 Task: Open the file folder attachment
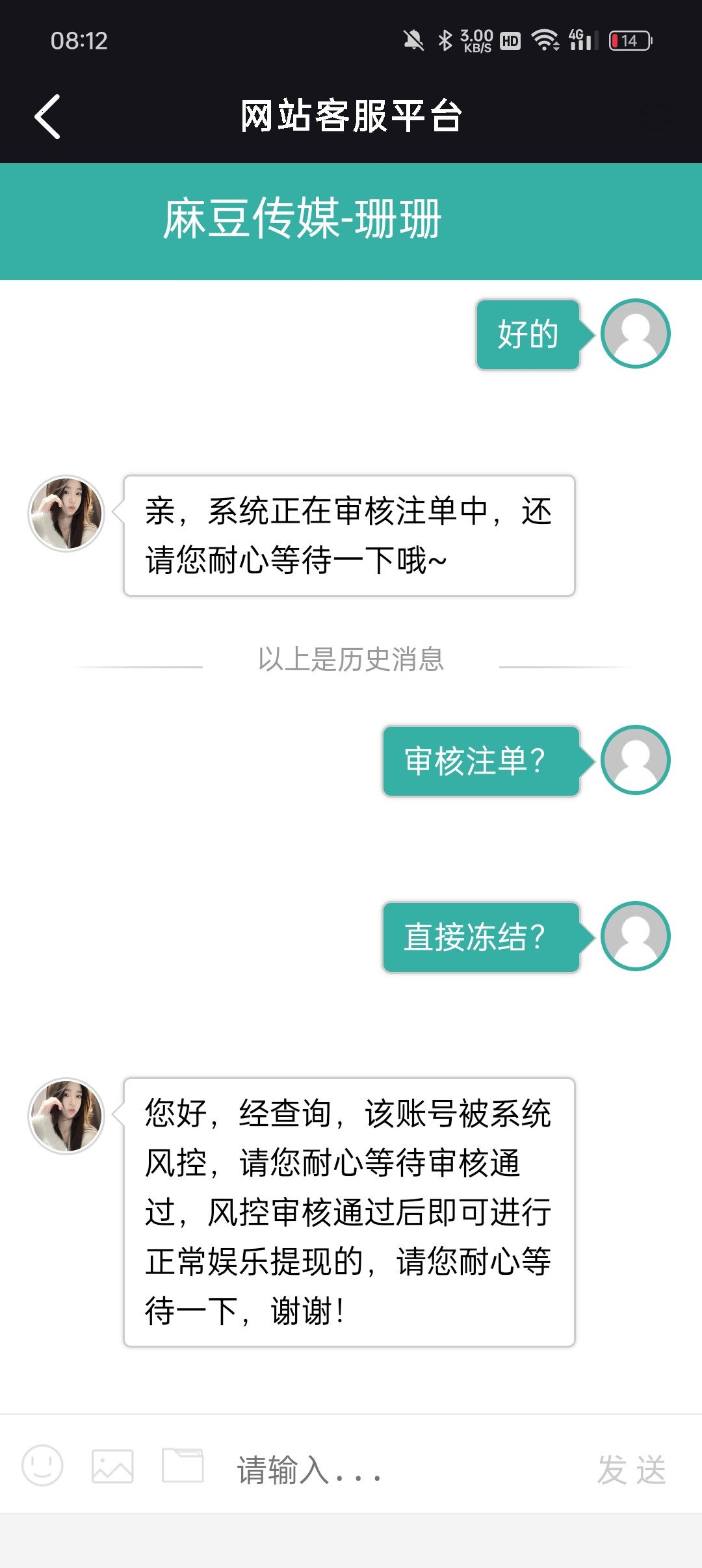click(183, 1465)
